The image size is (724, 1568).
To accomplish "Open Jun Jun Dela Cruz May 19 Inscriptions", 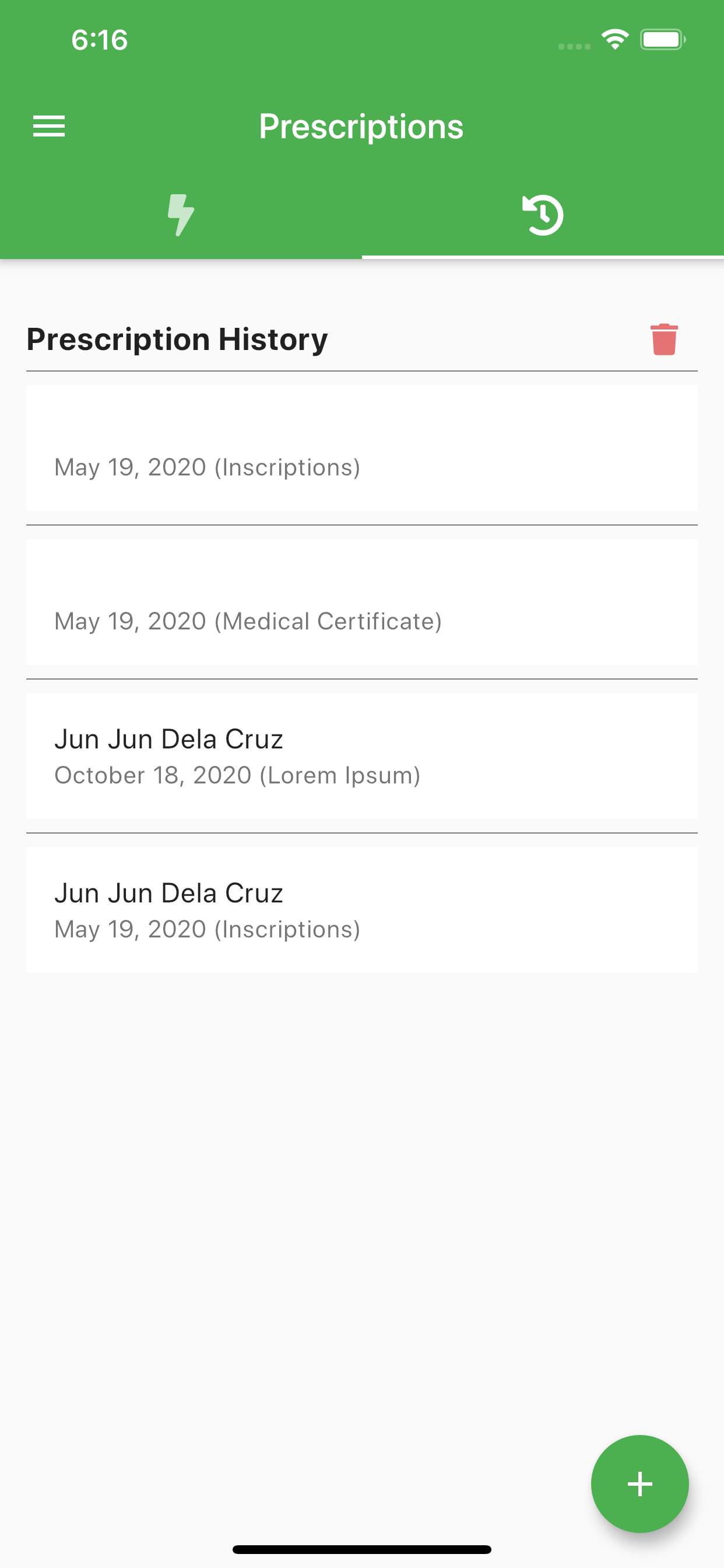I will (x=361, y=909).
